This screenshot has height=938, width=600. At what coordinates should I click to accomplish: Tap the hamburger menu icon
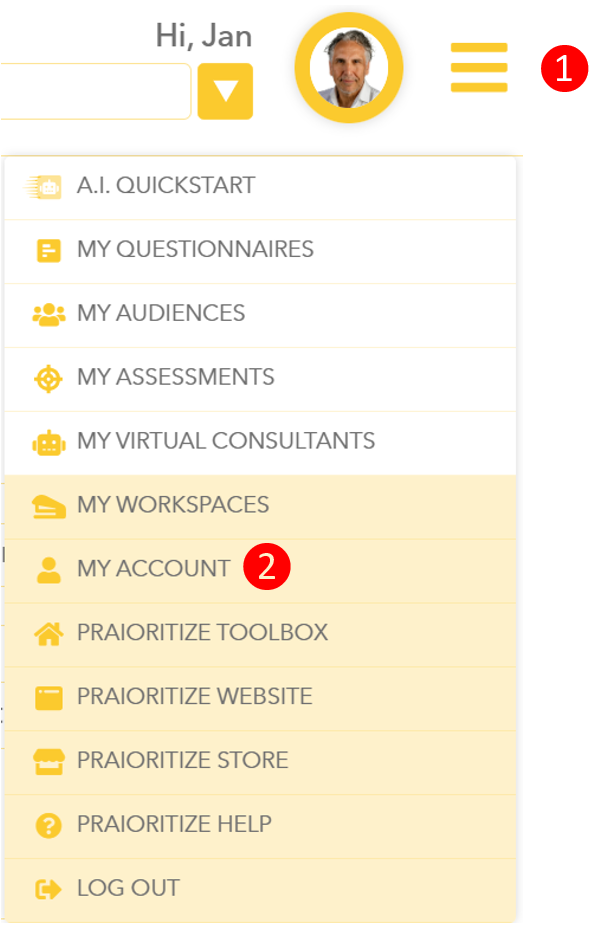click(x=479, y=68)
